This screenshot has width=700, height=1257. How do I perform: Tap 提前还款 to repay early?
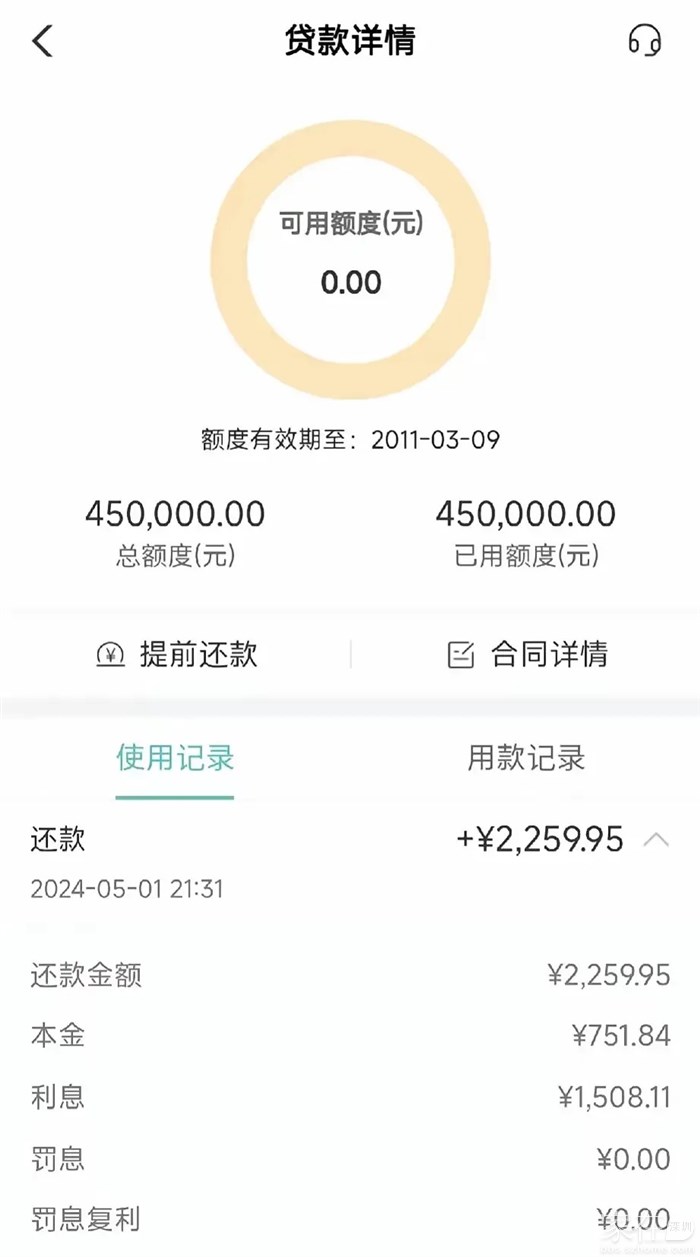(x=177, y=655)
